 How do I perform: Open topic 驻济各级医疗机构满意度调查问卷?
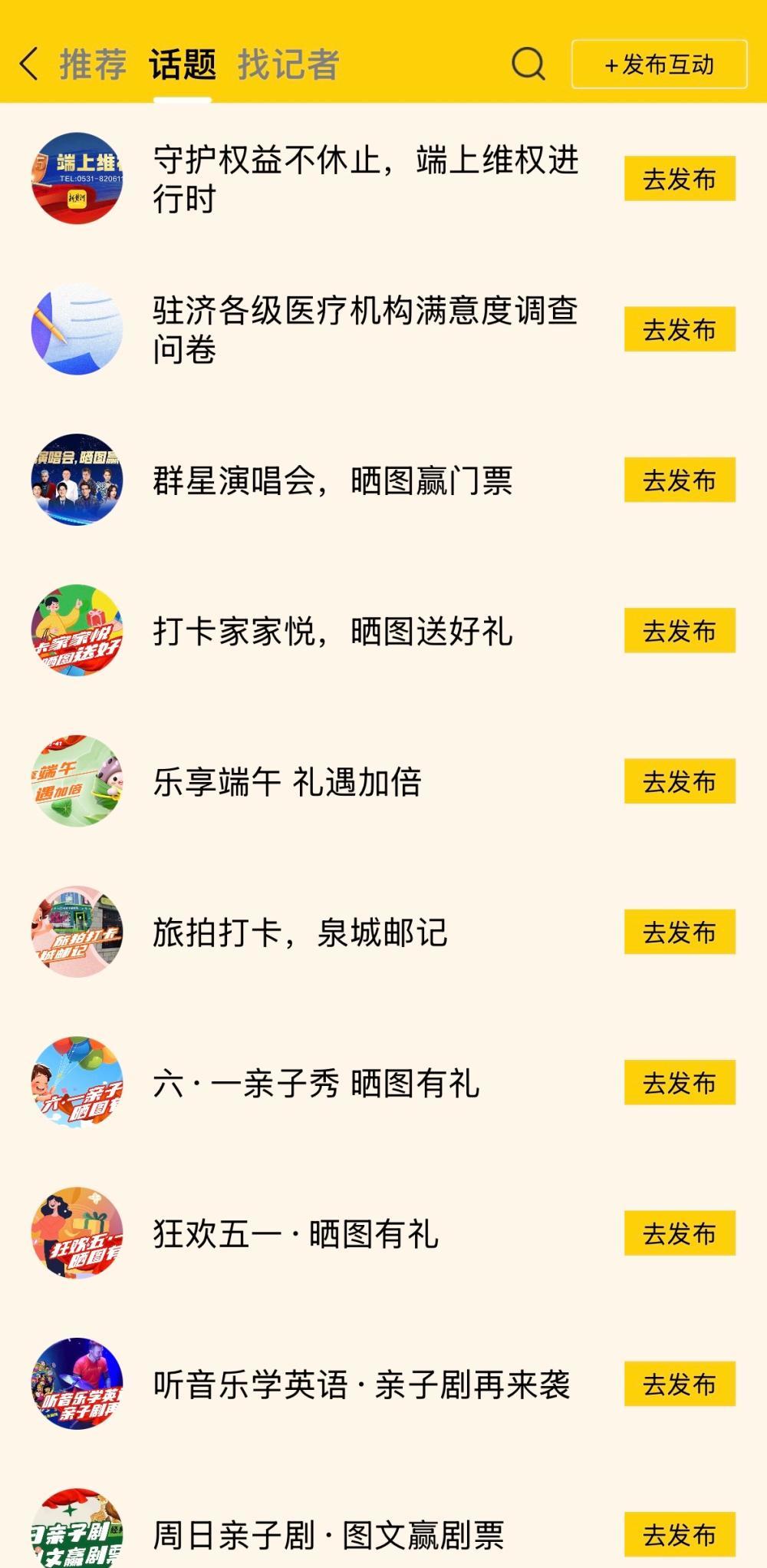coord(365,329)
